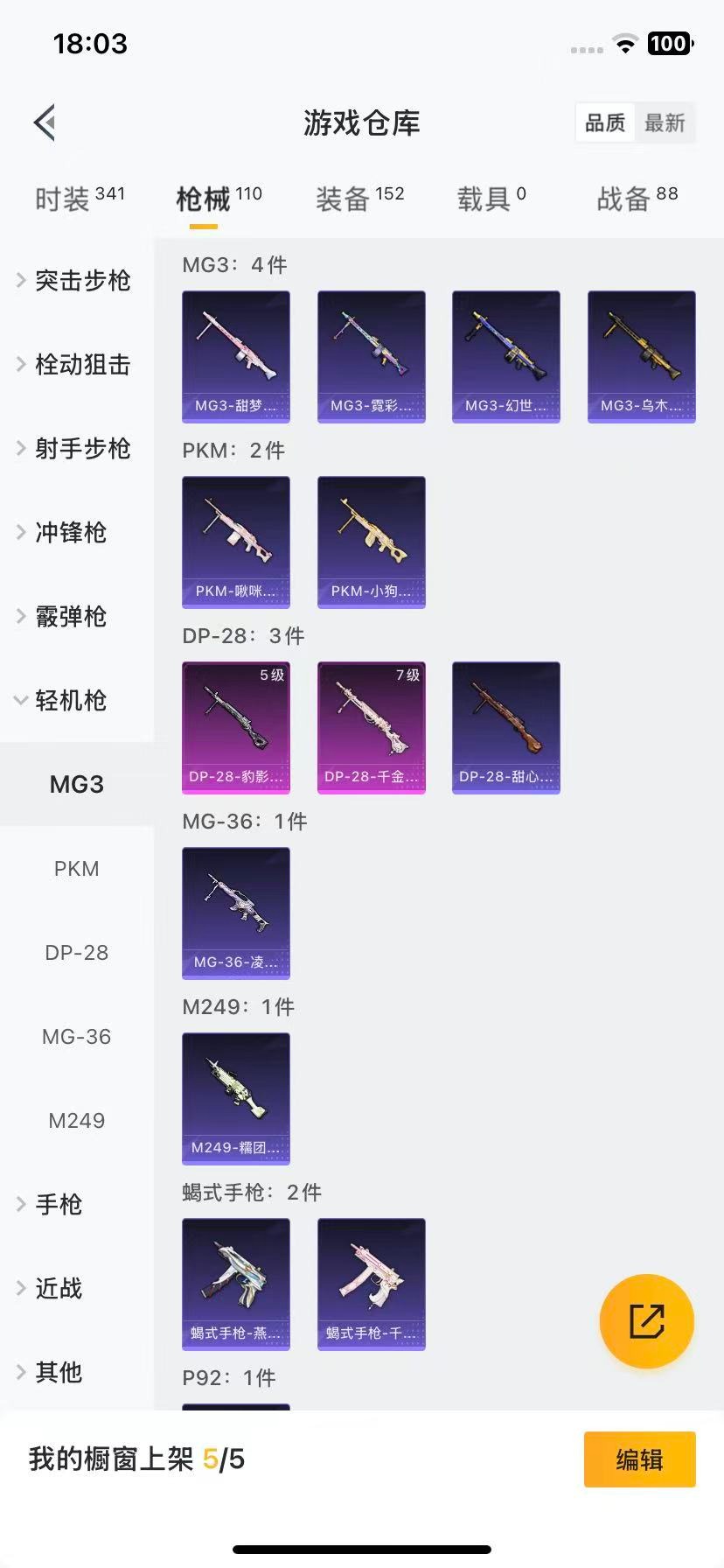View the M249-糯团 weapon skin

point(235,1099)
